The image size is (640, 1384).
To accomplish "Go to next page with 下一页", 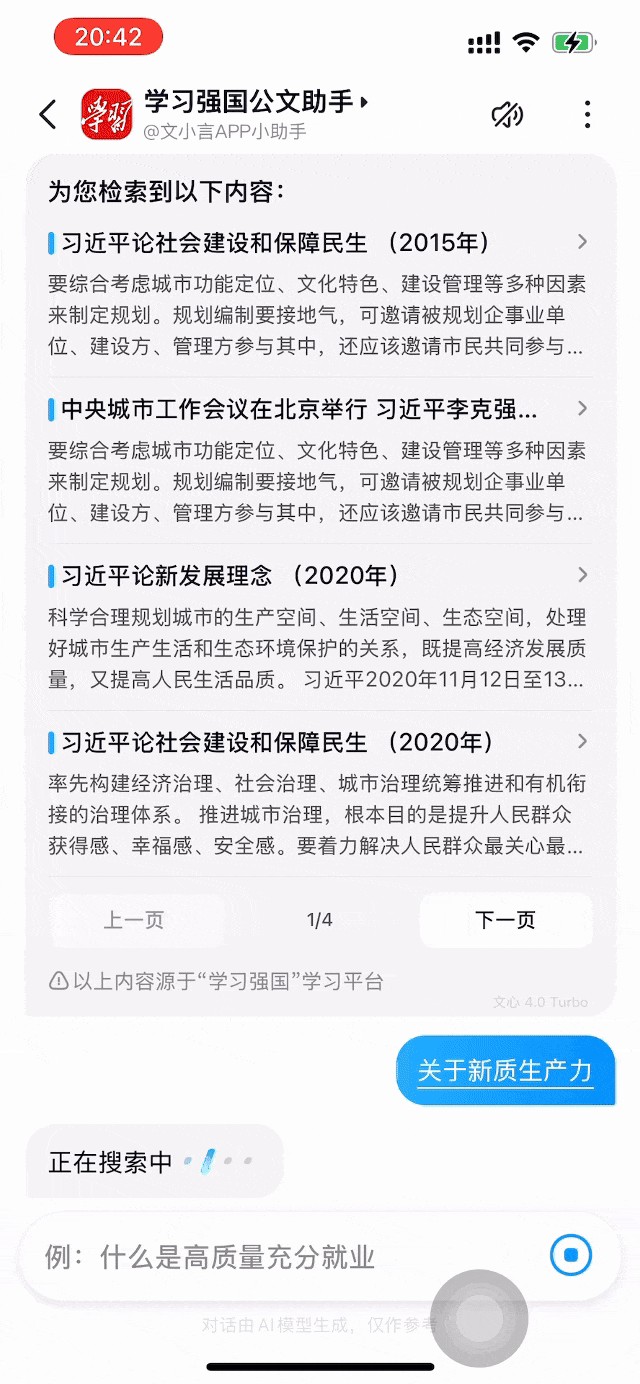I will [x=505, y=920].
